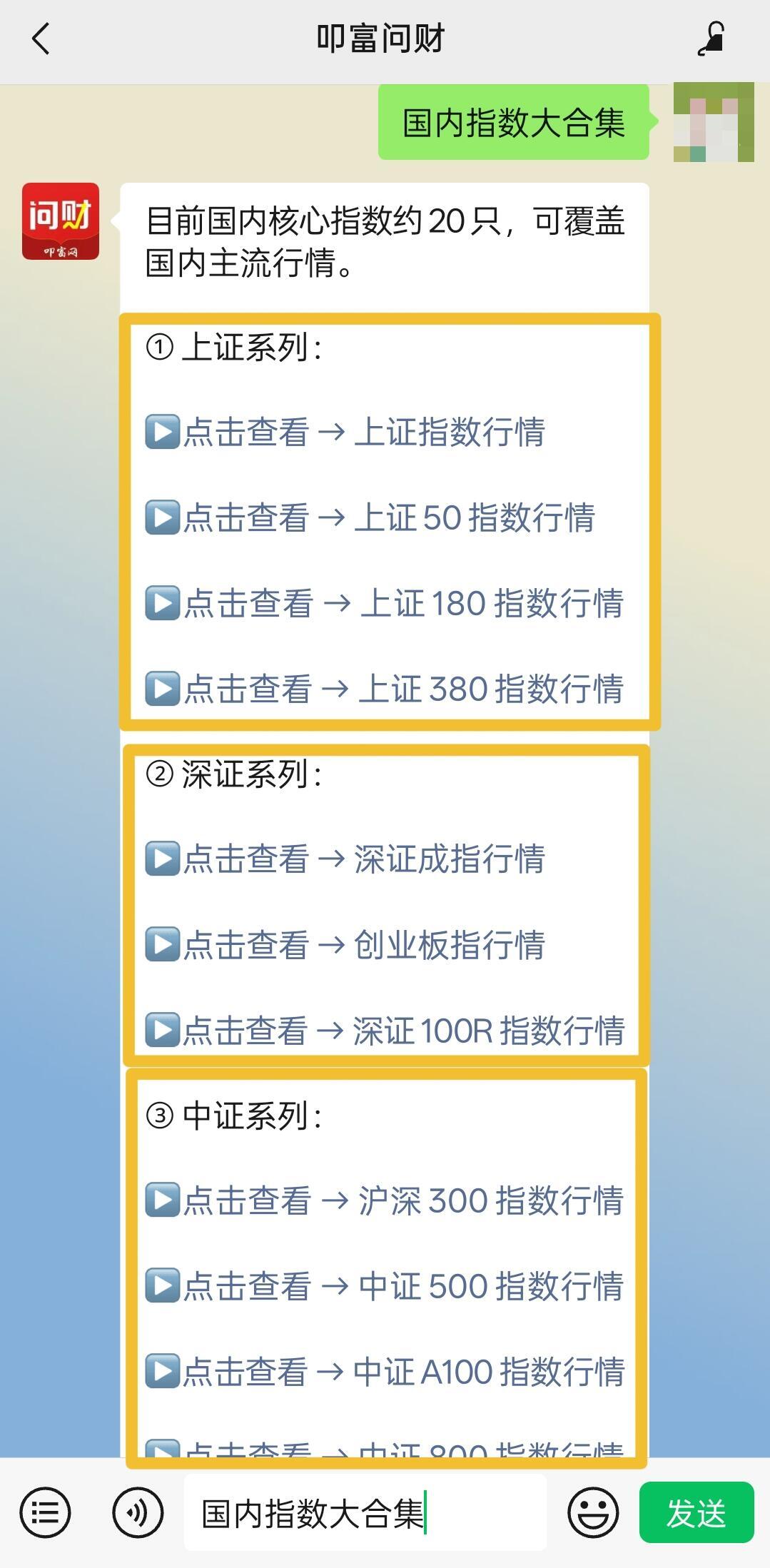This screenshot has width=770, height=1568.
Task: Open the menu list icon
Action: tap(45, 1513)
